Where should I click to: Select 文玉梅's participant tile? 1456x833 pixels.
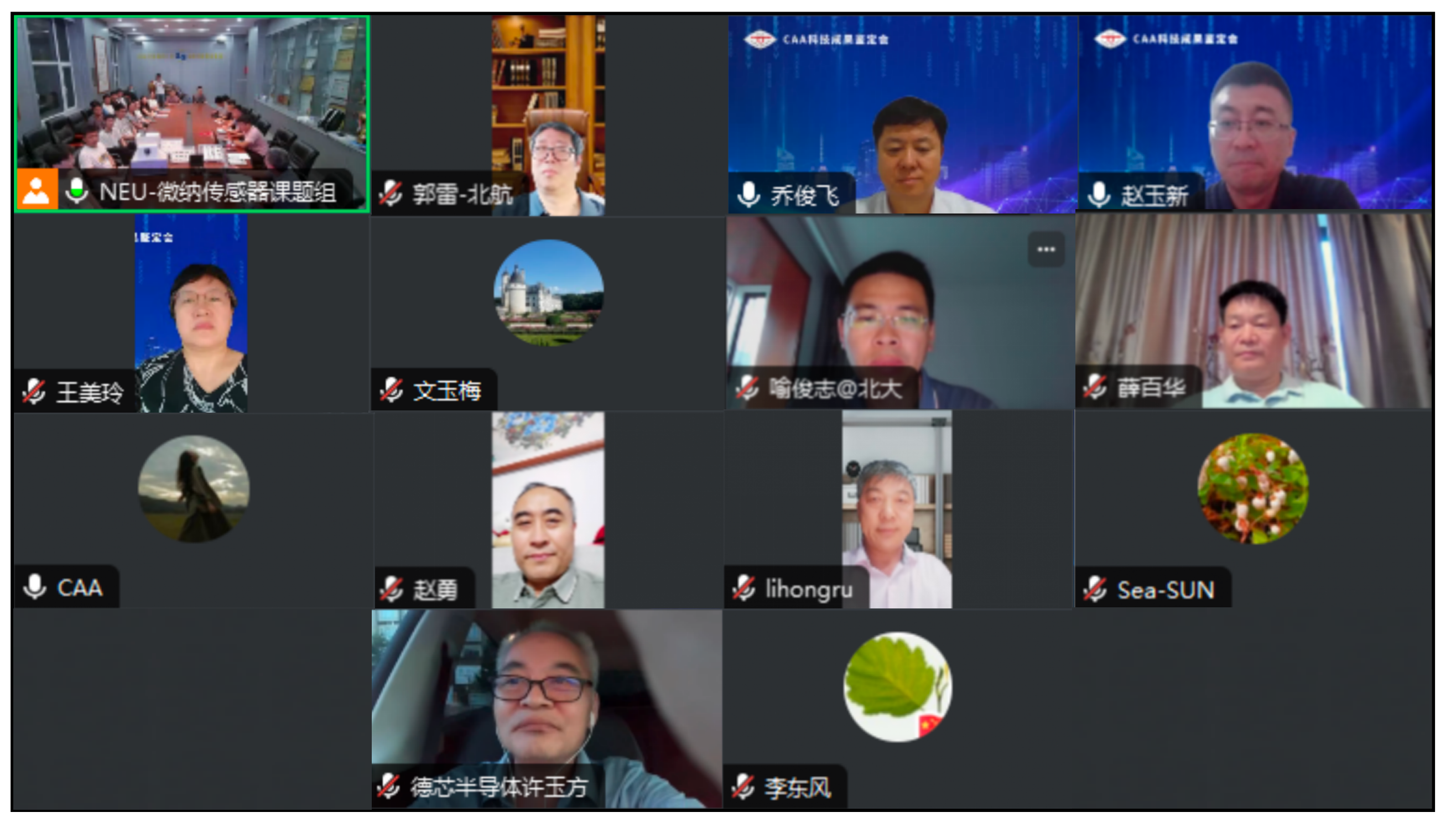(x=548, y=313)
